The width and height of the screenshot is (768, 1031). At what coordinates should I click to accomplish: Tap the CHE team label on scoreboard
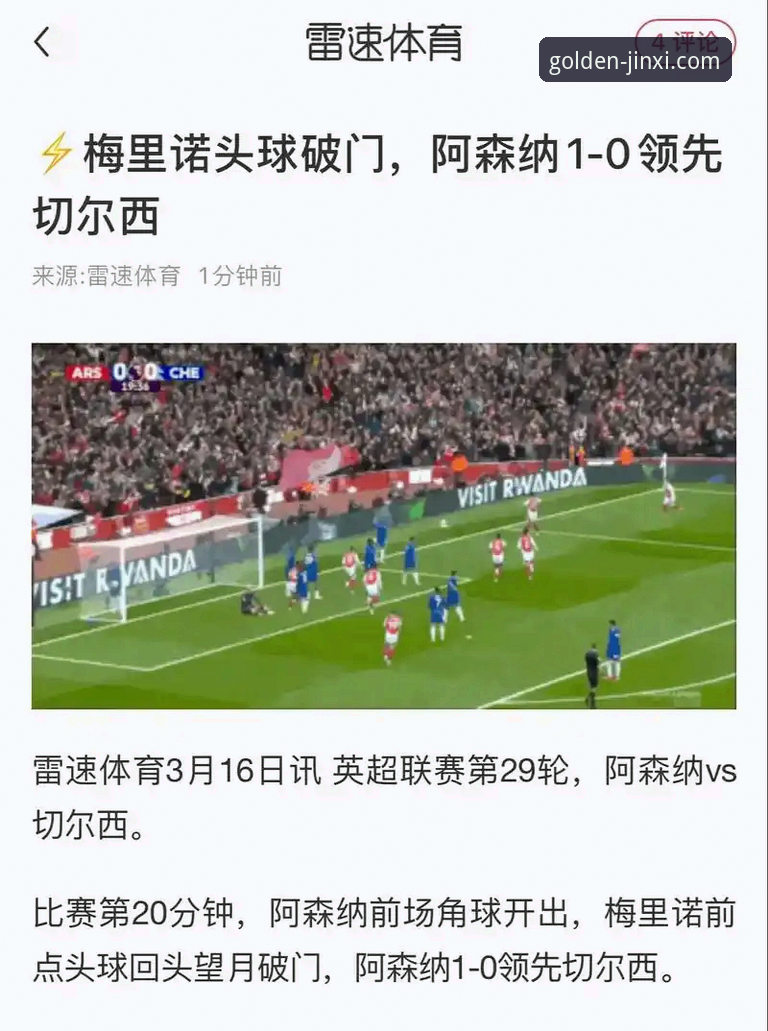coord(186,372)
